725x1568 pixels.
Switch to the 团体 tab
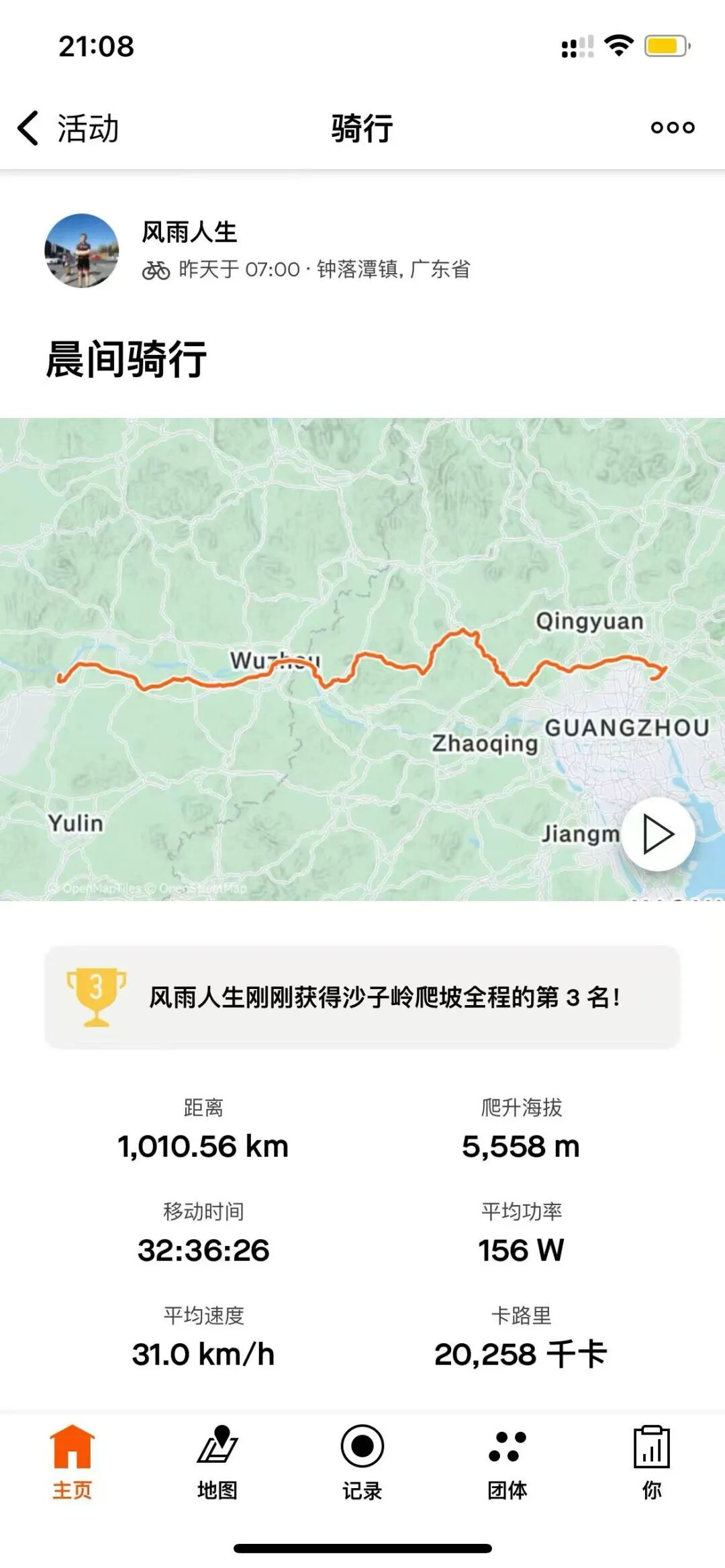(x=507, y=1463)
